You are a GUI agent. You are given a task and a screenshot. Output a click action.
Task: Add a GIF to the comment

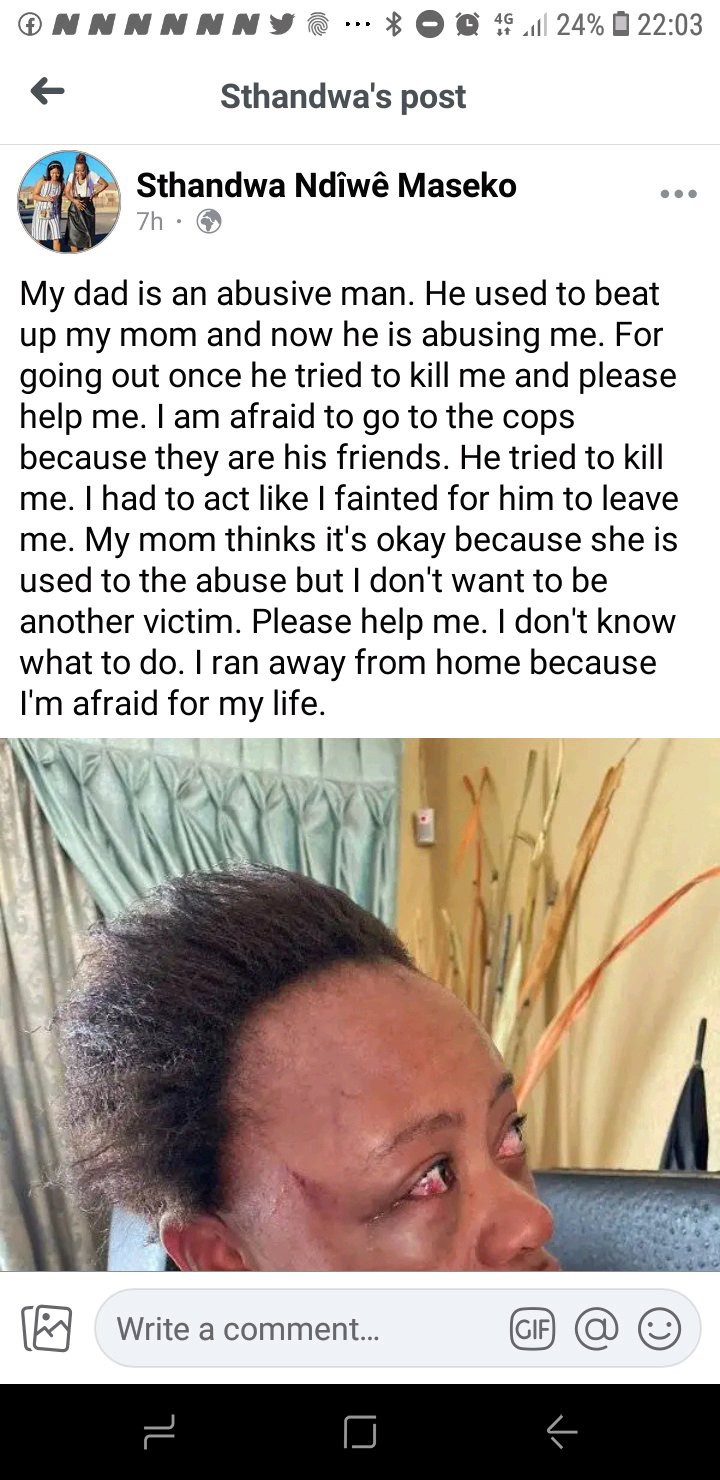[532, 1329]
